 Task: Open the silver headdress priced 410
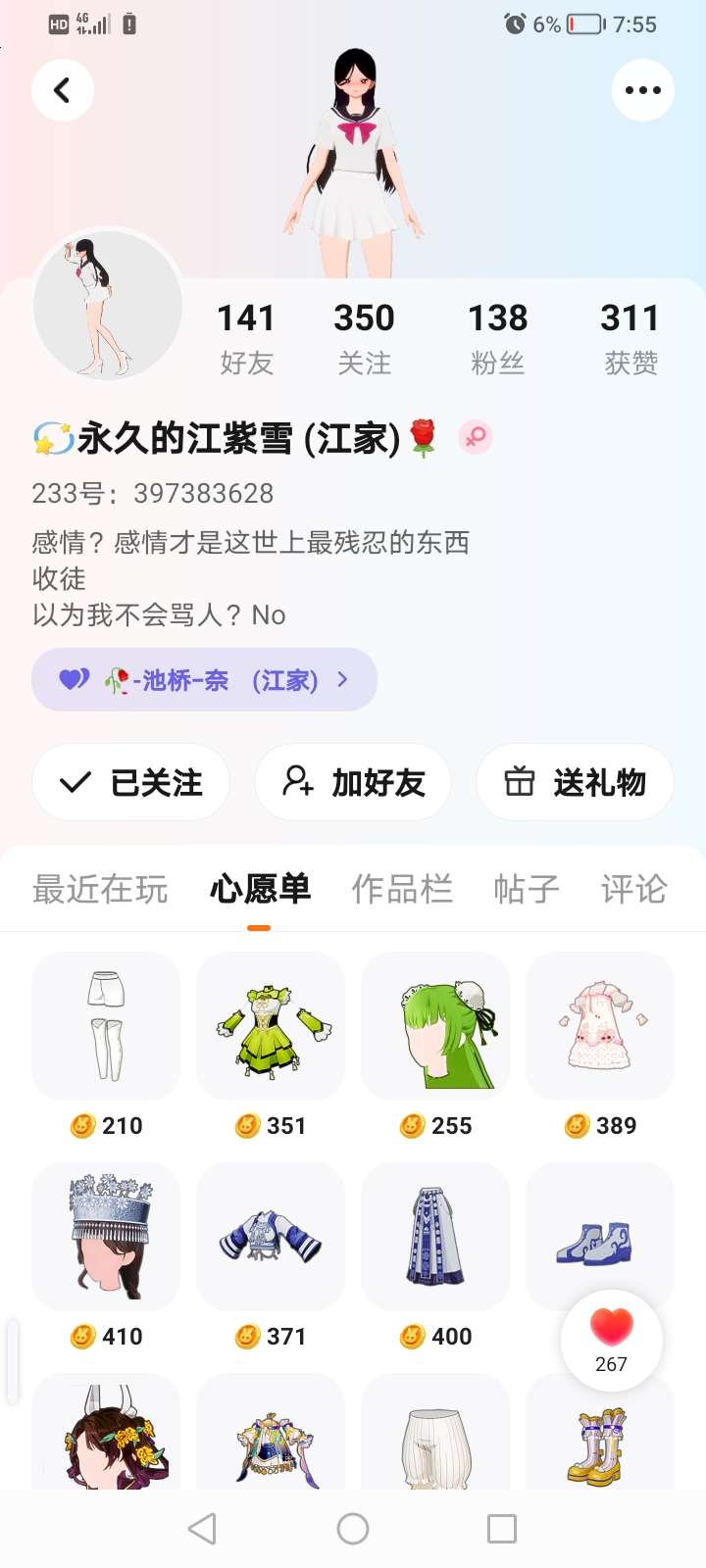tap(106, 1237)
